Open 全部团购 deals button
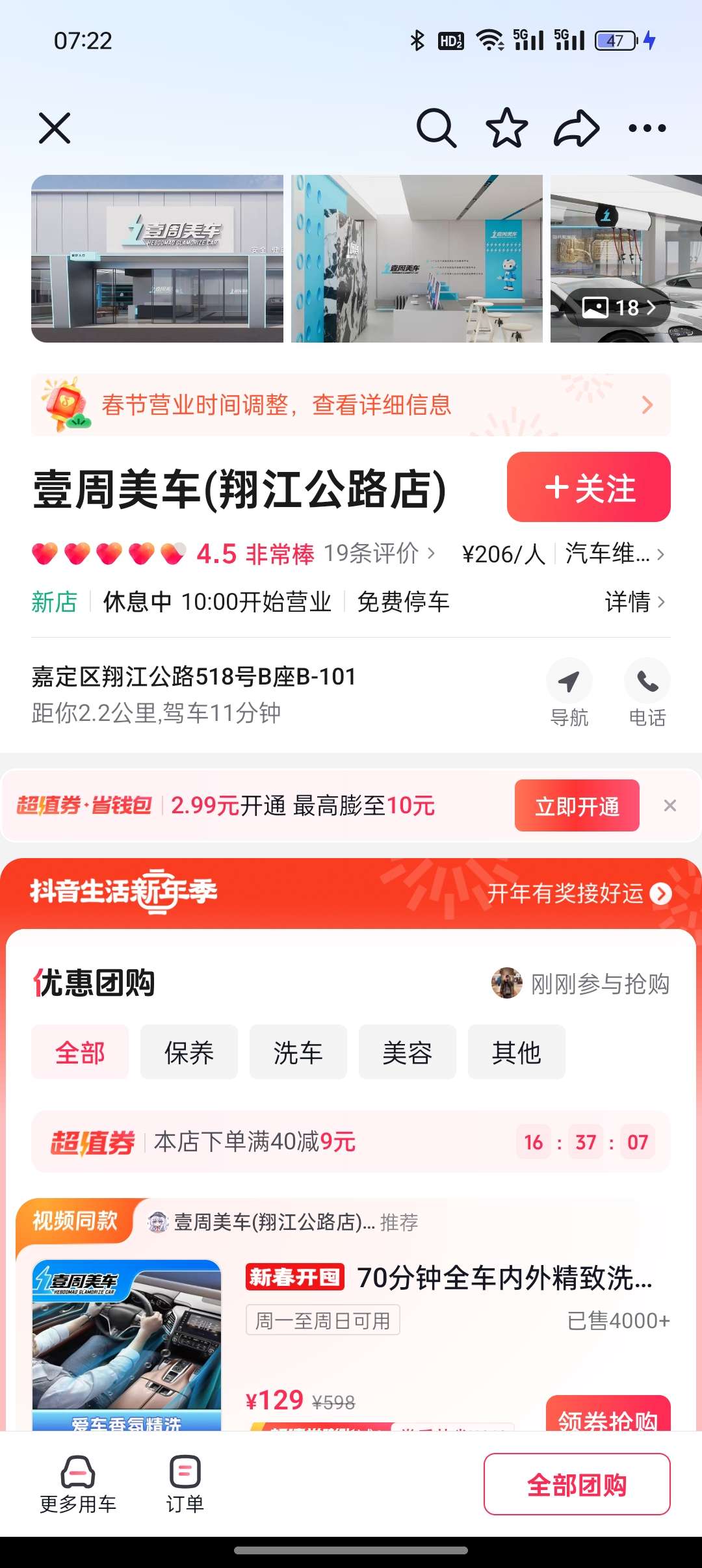 coord(577,1484)
